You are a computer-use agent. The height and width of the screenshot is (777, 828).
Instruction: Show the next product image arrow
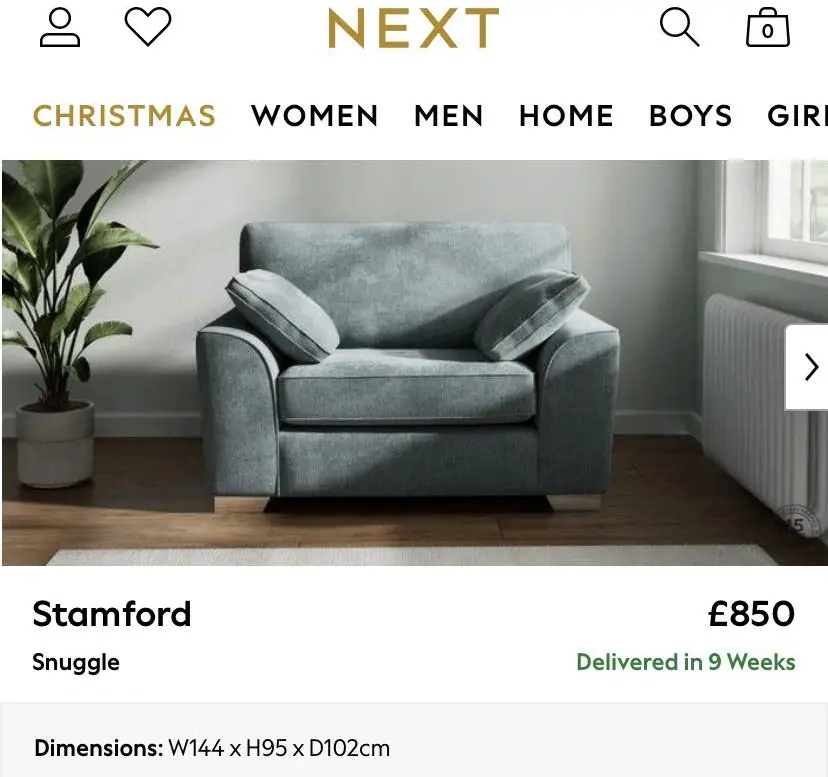pyautogui.click(x=810, y=367)
